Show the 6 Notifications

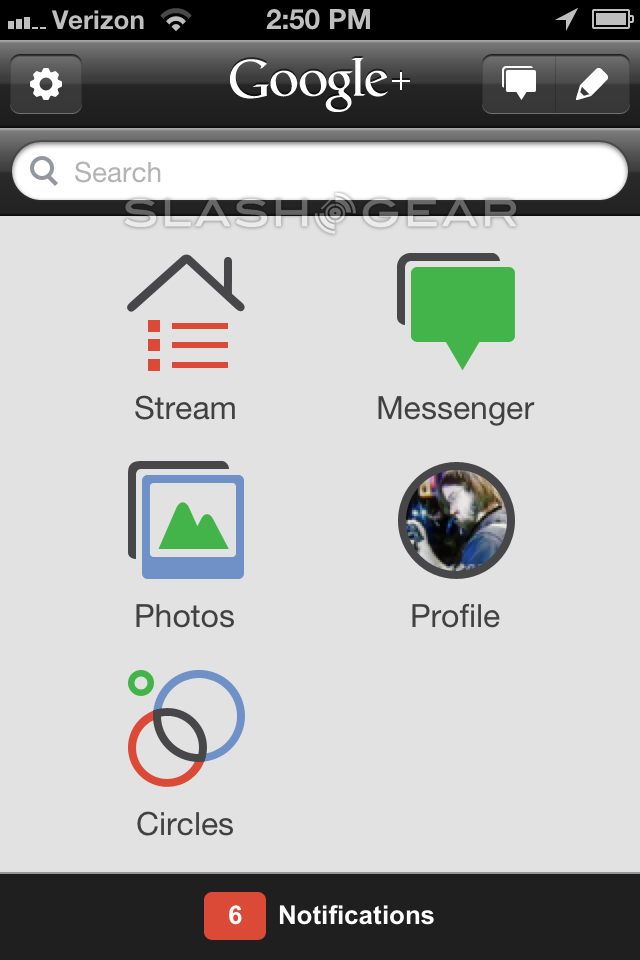coord(320,915)
